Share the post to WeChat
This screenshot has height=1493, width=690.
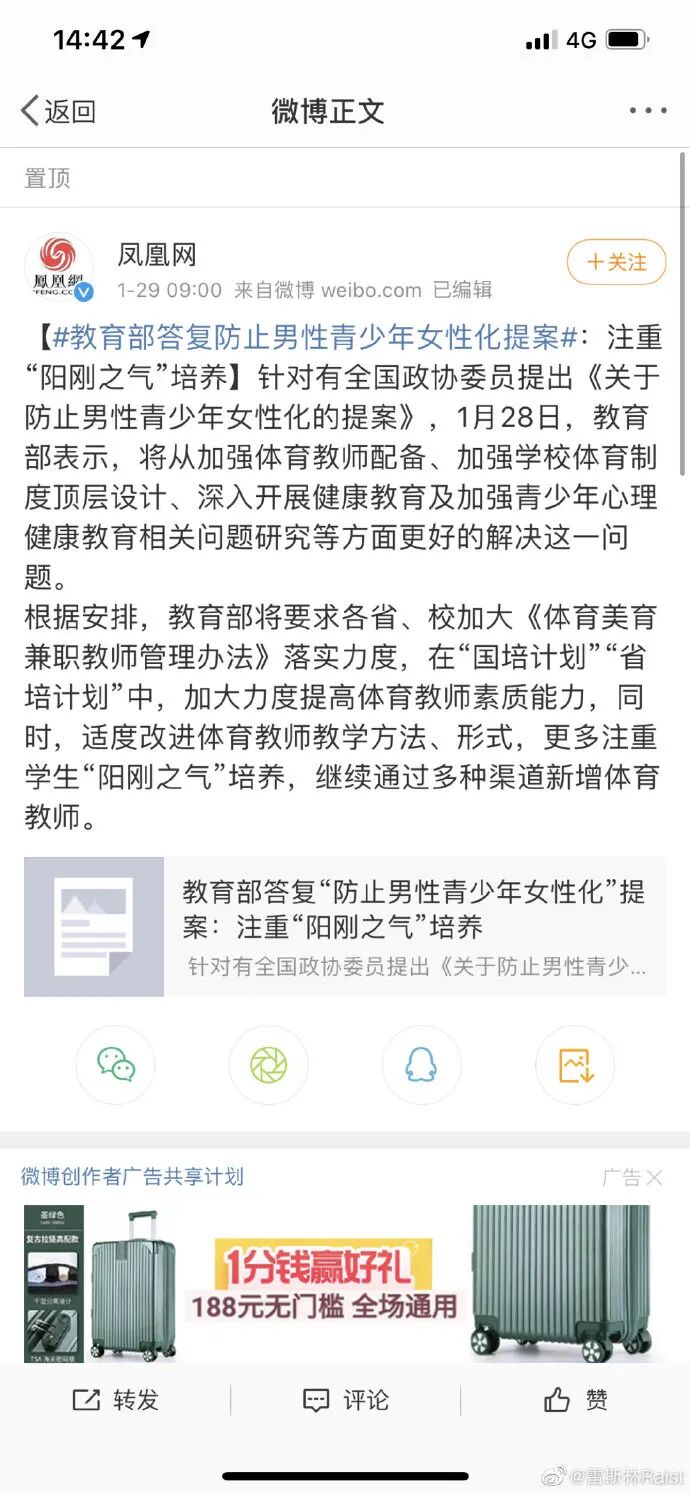116,1065
